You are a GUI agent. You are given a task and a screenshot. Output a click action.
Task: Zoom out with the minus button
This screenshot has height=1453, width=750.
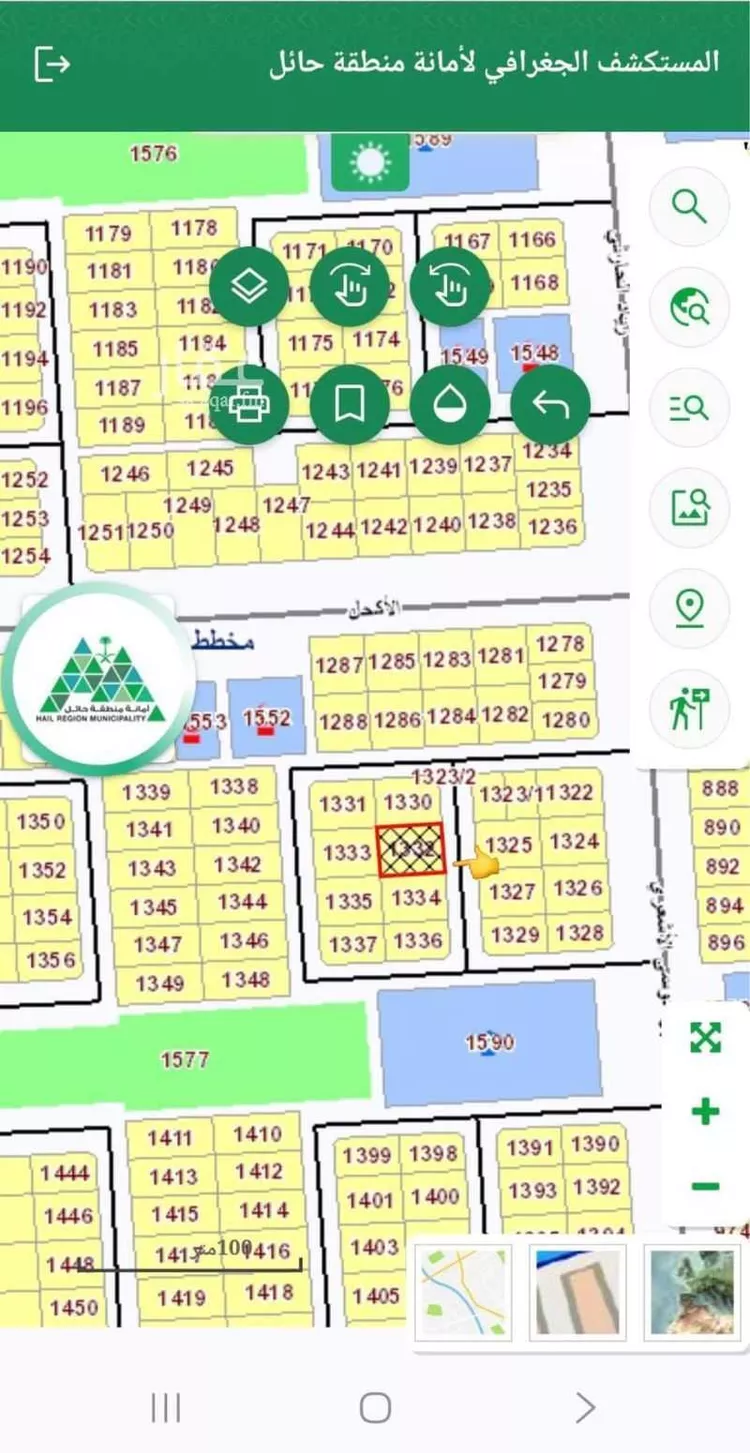pos(705,1186)
